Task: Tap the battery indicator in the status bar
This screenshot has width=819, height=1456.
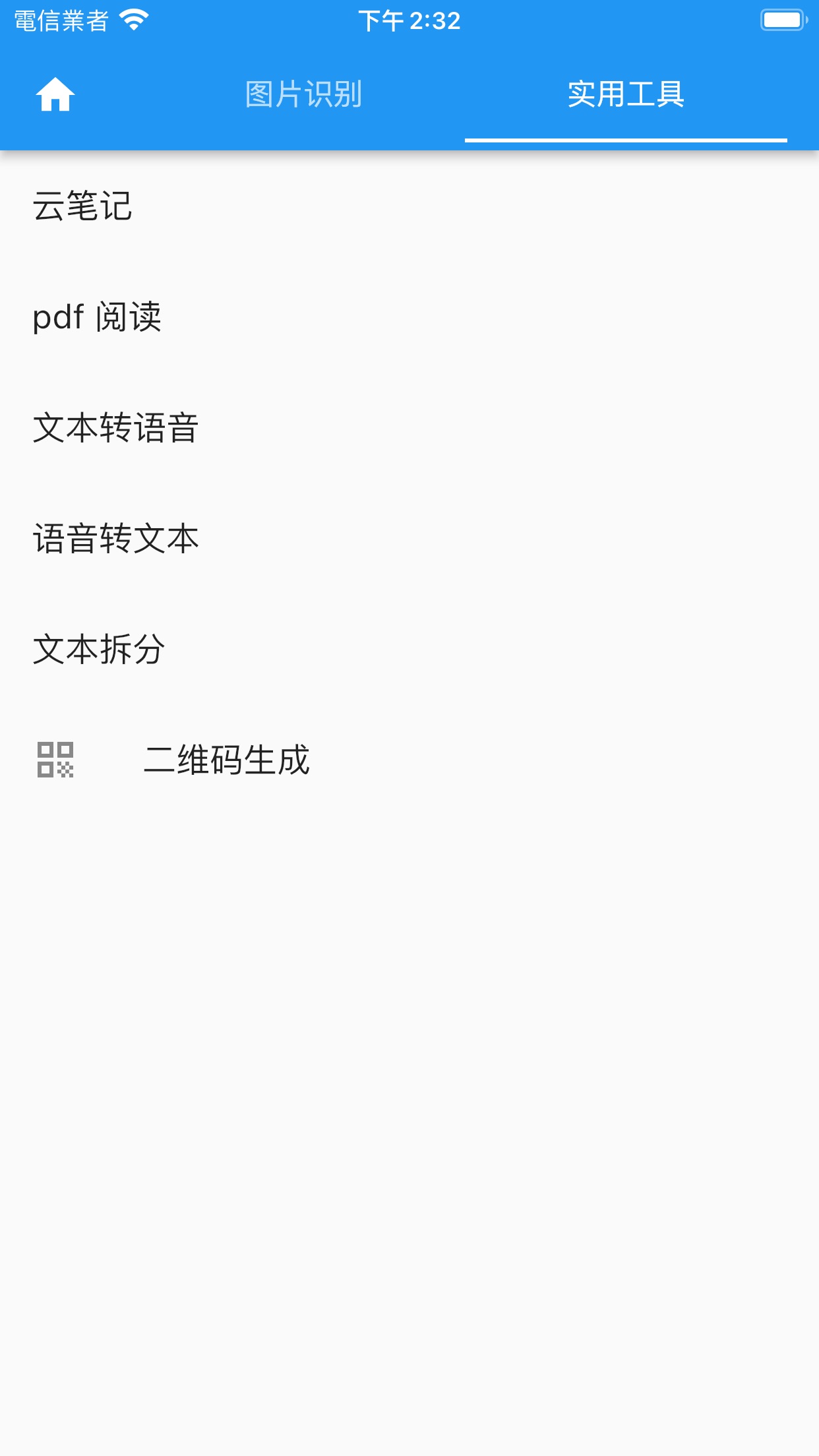Action: 782,21
